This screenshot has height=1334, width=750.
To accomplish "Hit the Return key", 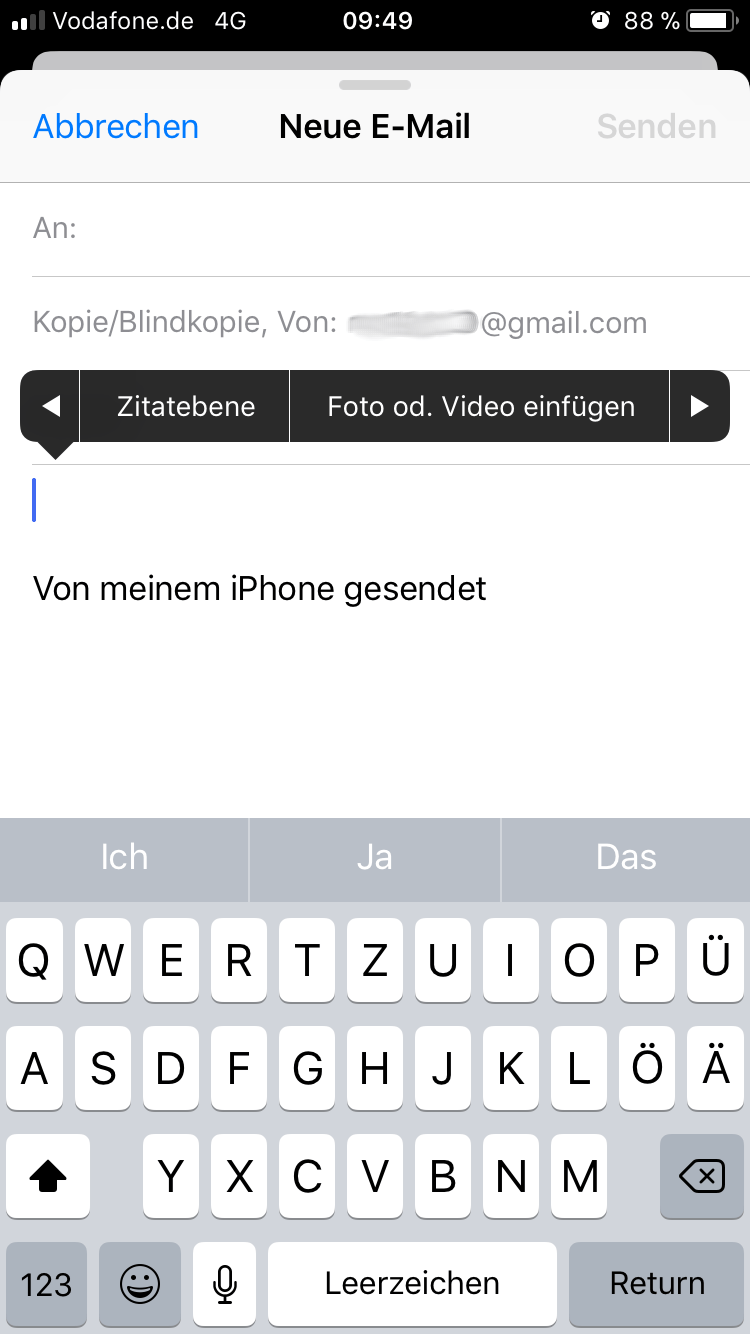I will pos(658,1284).
